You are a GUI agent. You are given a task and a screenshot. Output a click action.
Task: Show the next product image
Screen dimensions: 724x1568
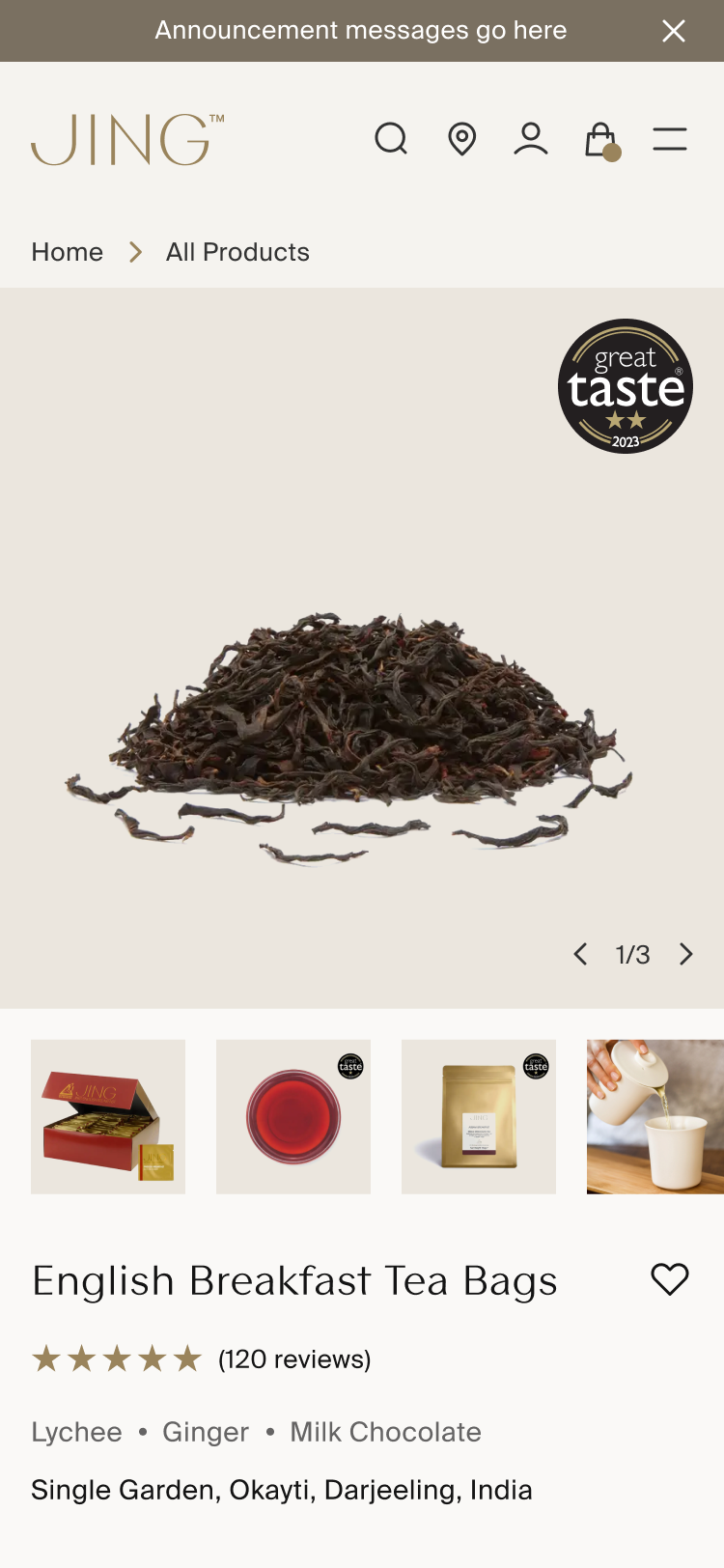[686, 954]
